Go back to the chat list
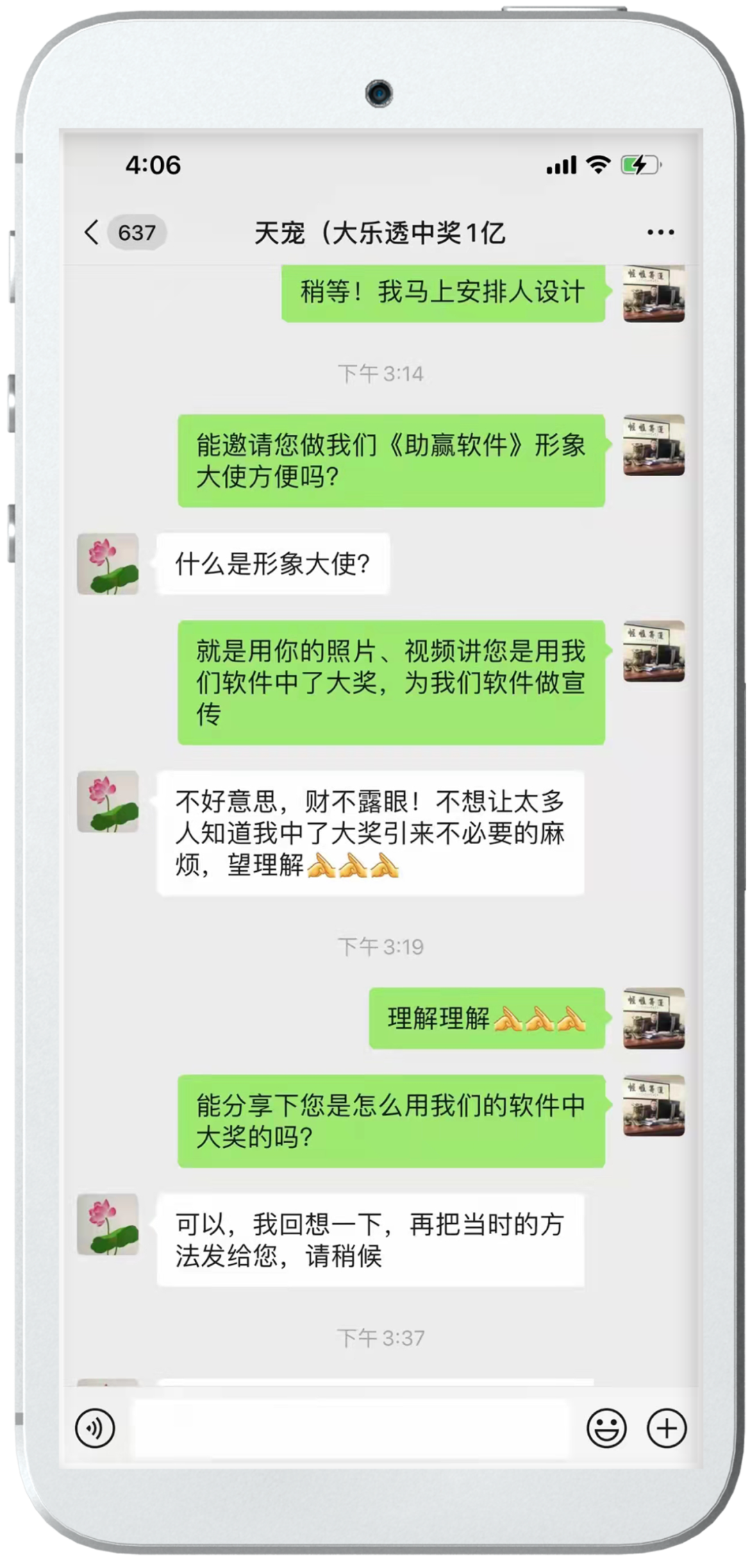 point(92,233)
